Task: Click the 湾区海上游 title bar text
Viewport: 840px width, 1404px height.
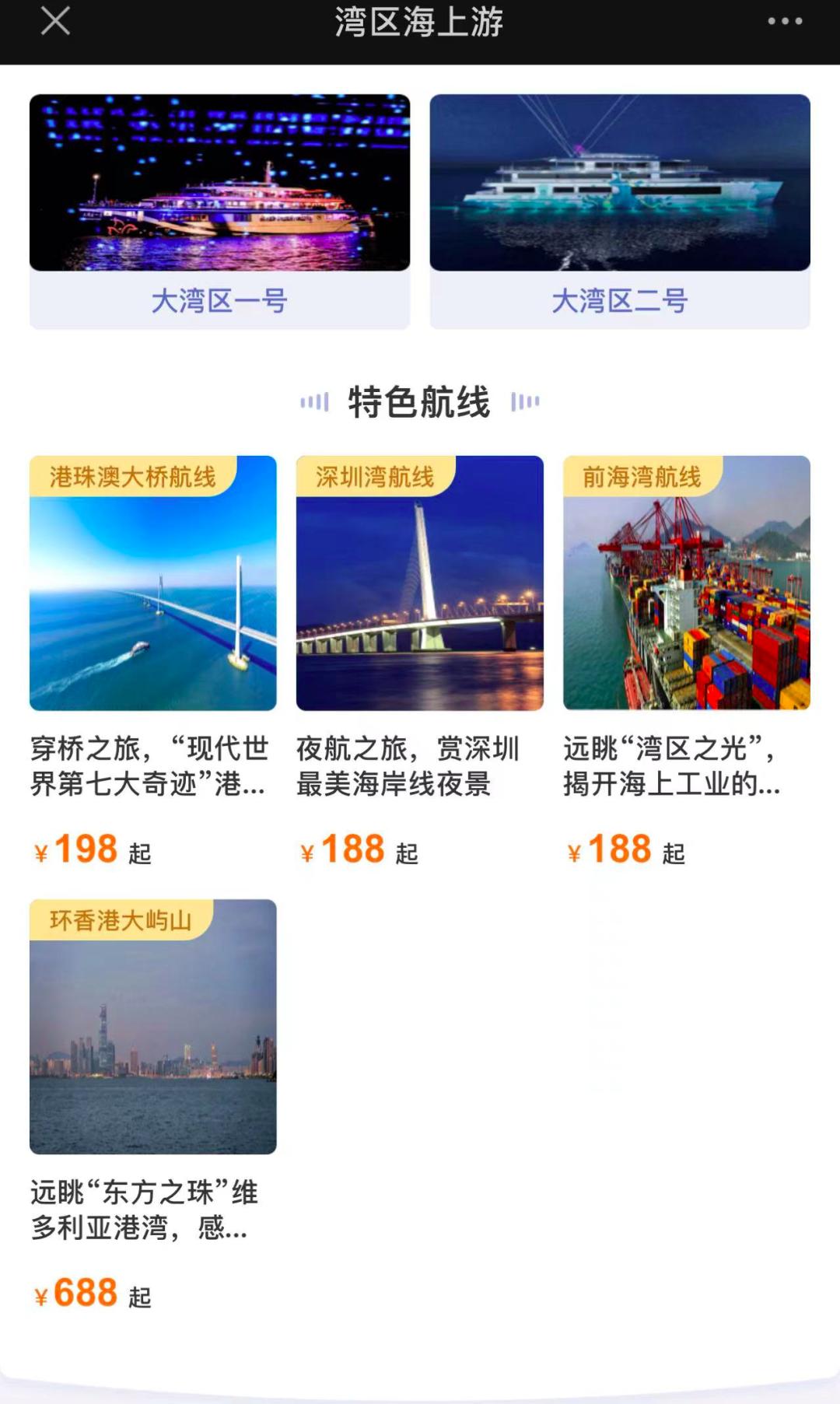Action: tap(420, 23)
